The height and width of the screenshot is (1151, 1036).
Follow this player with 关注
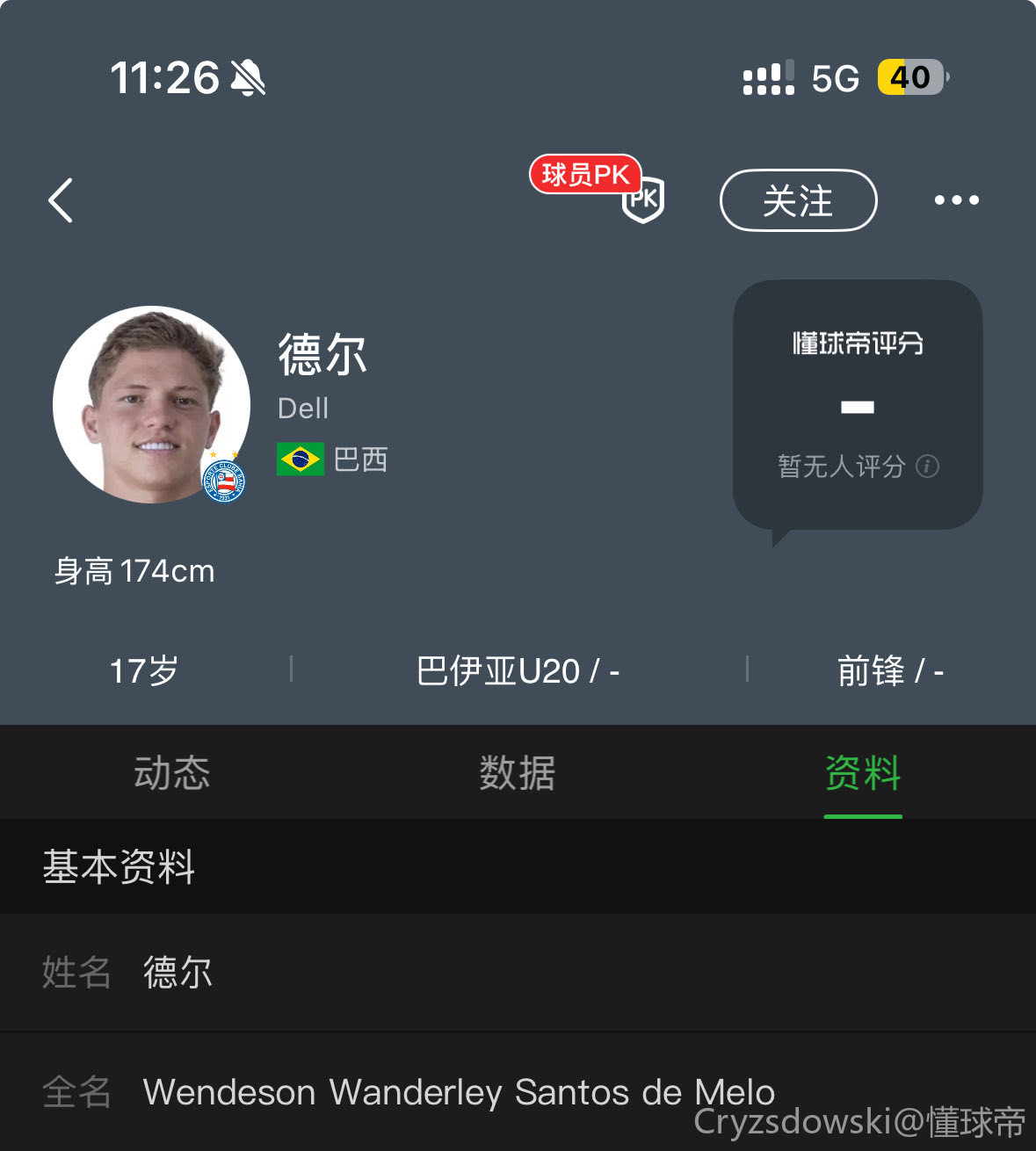point(798,200)
